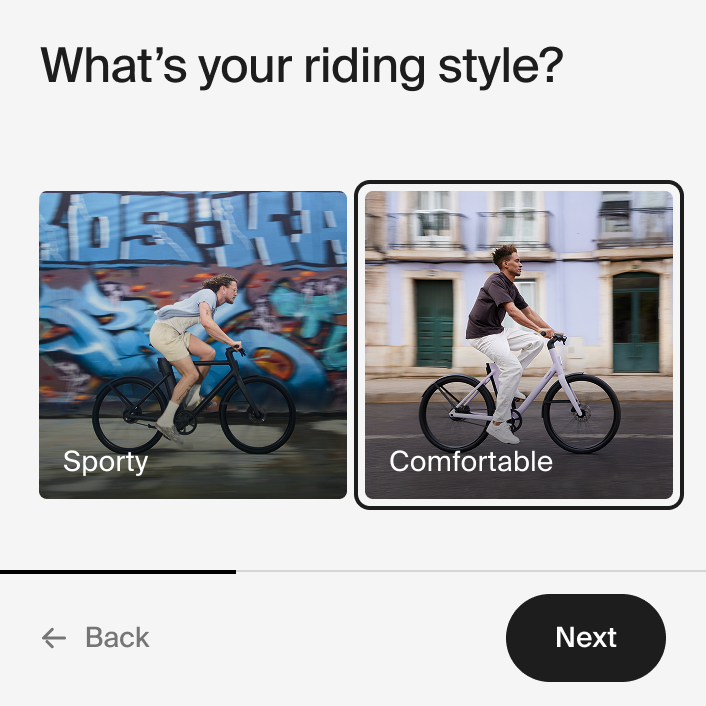Go back to the previous question
Screen dimensions: 706x706
point(96,638)
